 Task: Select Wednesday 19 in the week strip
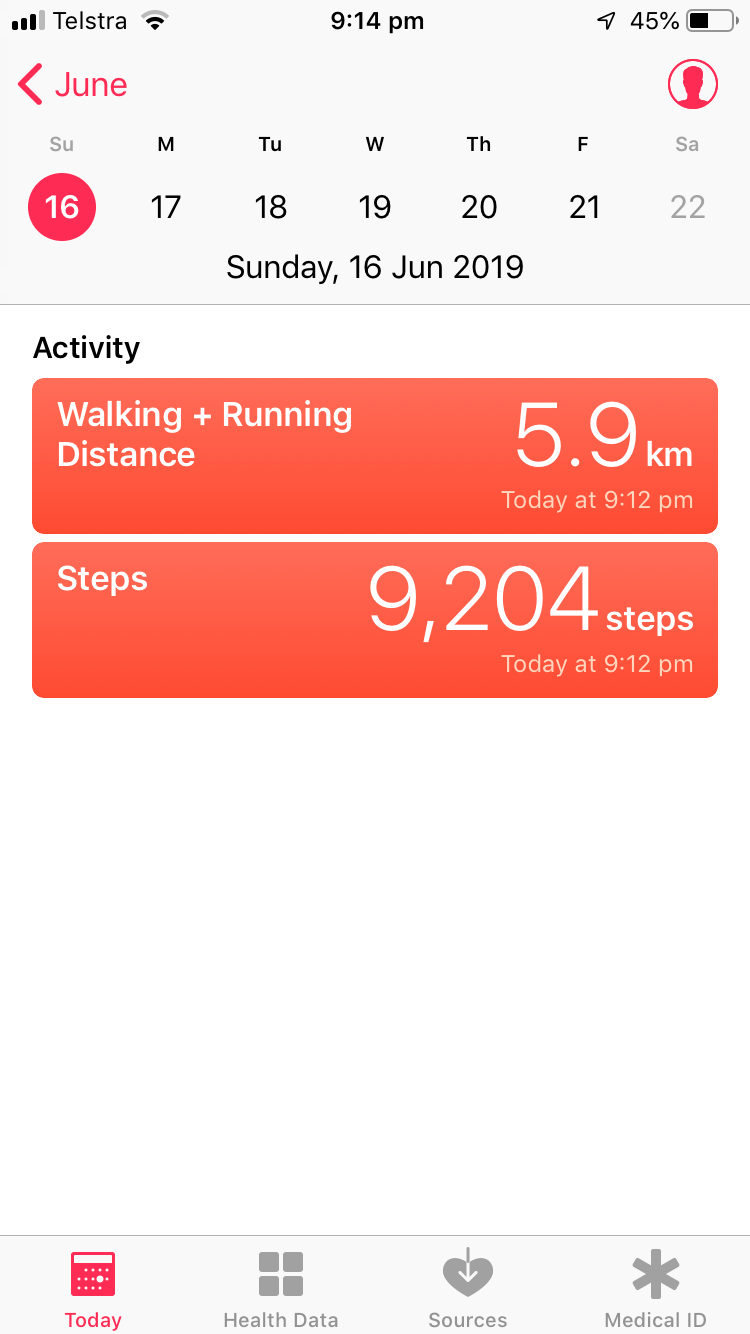pyautogui.click(x=375, y=207)
